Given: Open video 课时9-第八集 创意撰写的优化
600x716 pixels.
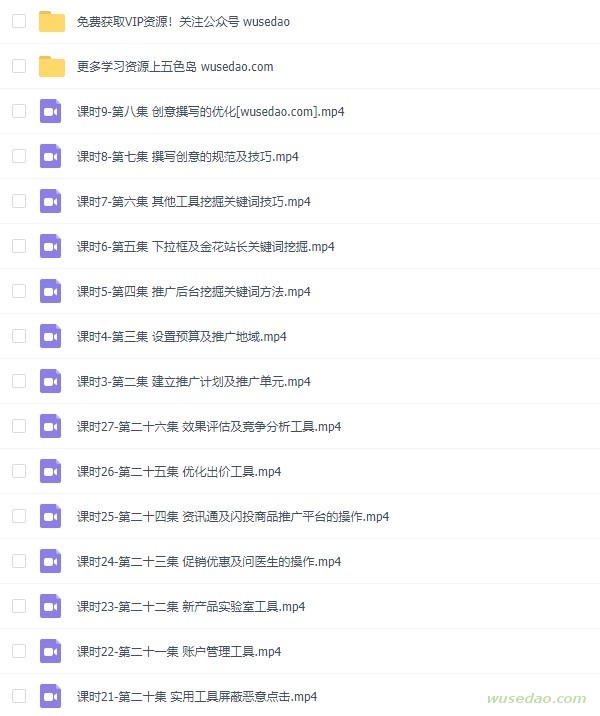Looking at the screenshot, I should (210, 112).
